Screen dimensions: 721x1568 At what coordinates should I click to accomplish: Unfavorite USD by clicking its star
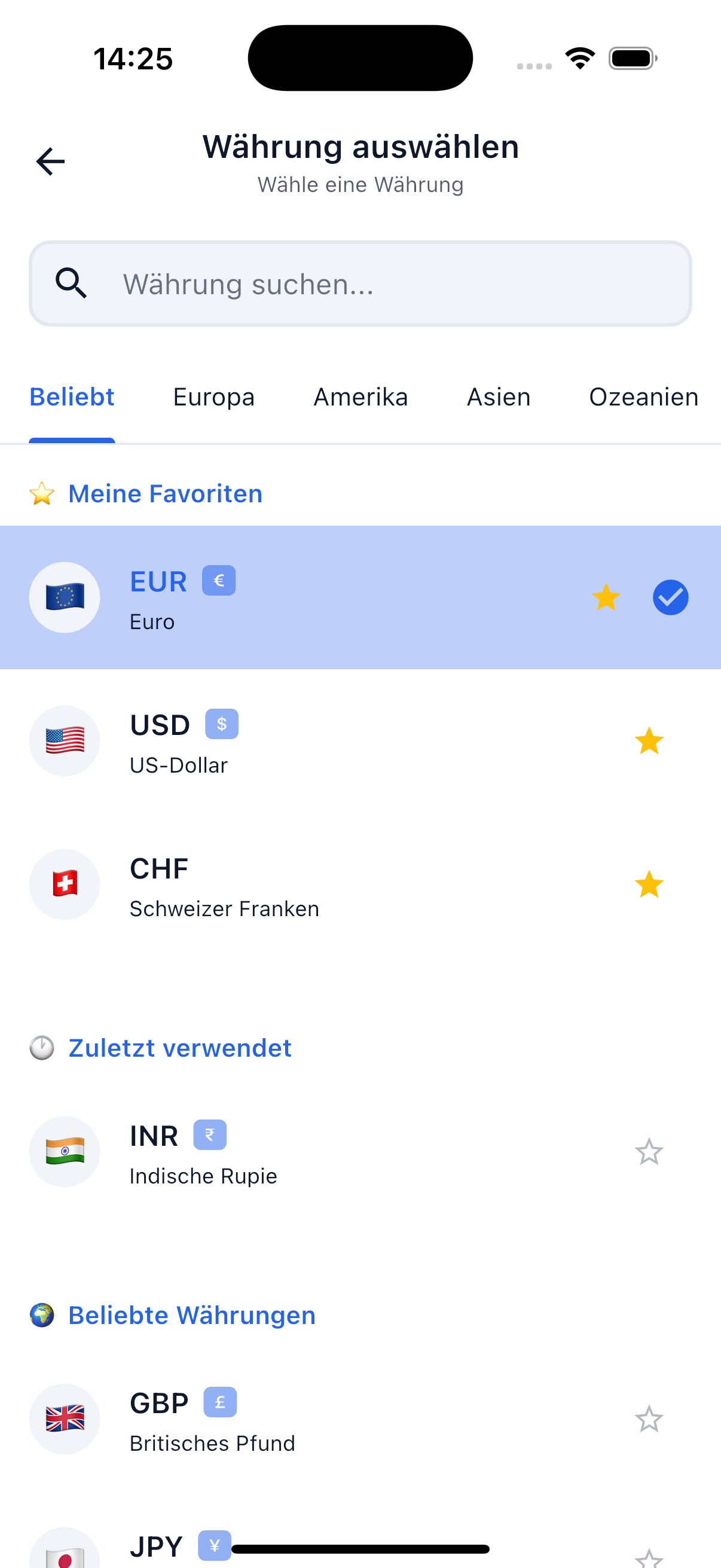[649, 741]
